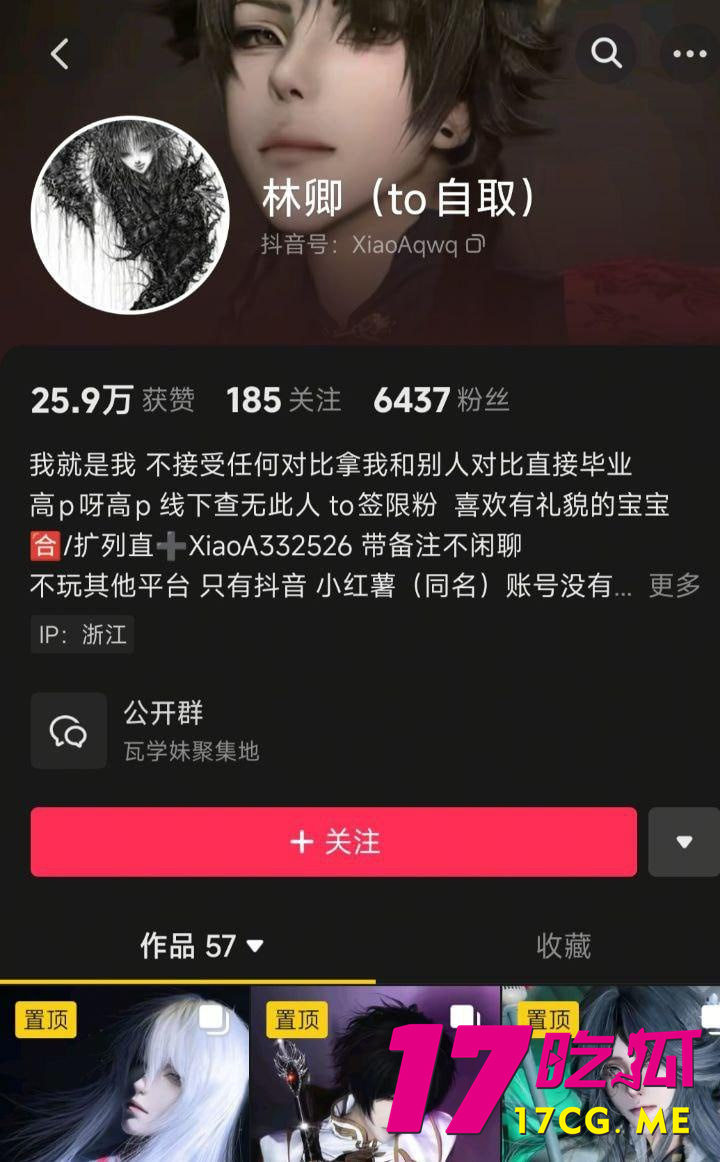The image size is (720, 1162).
Task: Open the 作品 57 sorting tab
Action: (202, 945)
